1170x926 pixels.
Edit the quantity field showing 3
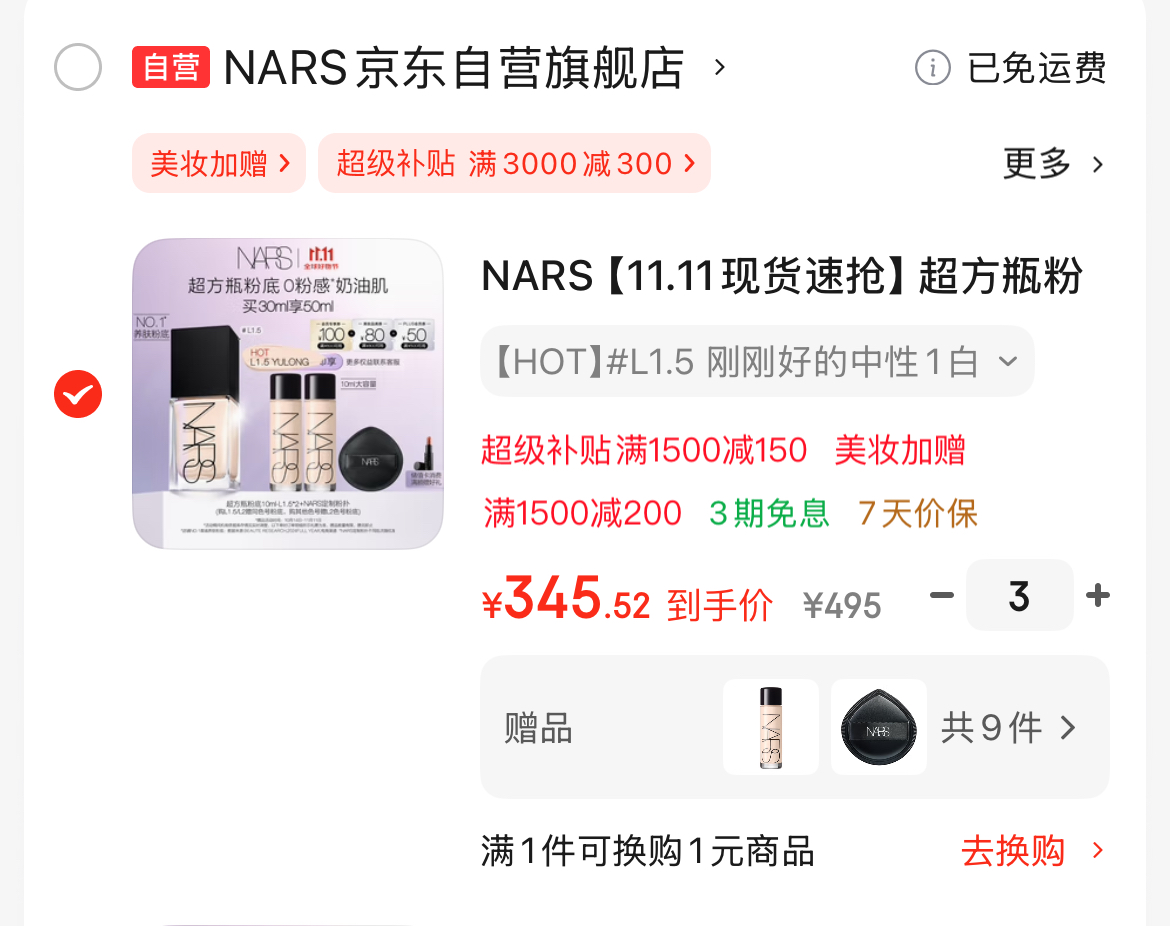tap(1019, 596)
